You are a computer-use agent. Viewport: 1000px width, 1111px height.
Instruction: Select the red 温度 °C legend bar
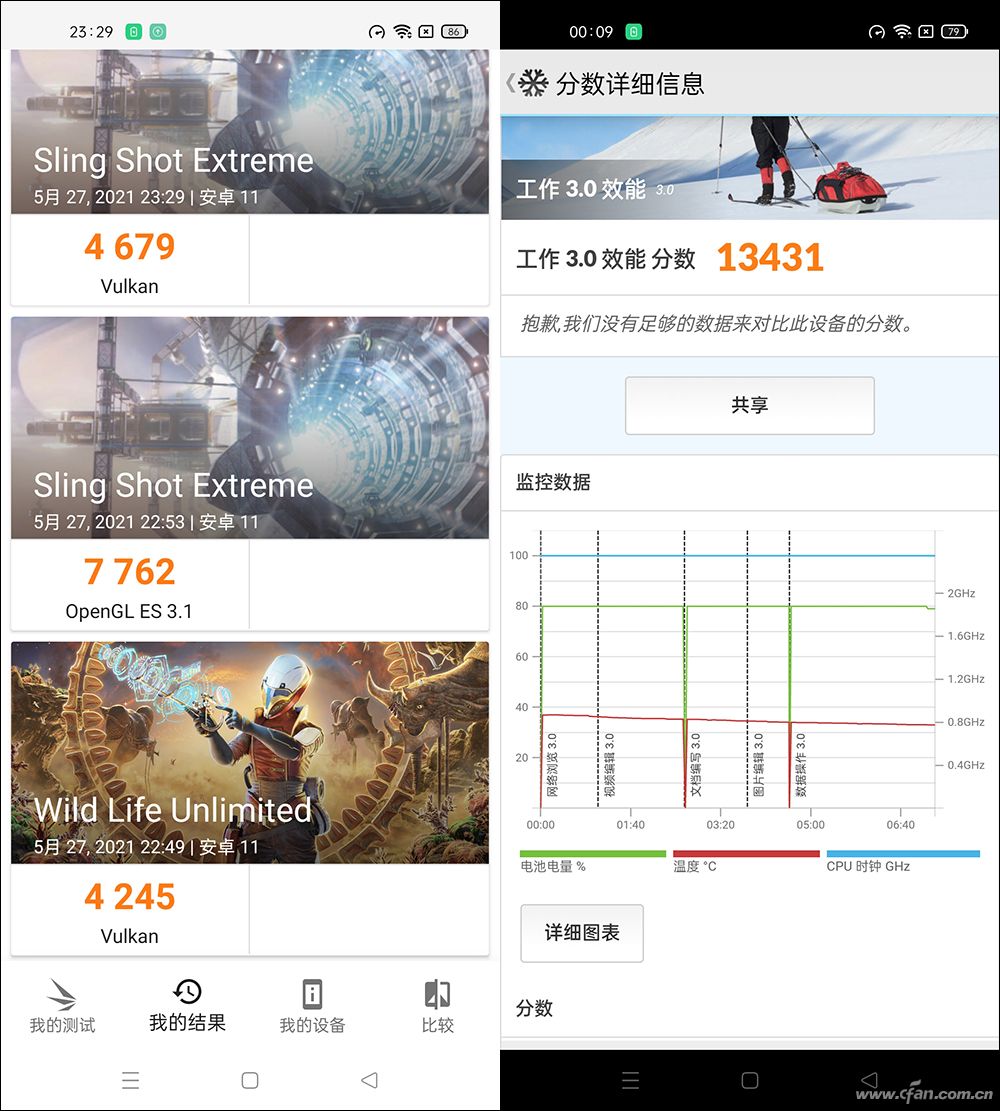click(x=743, y=853)
